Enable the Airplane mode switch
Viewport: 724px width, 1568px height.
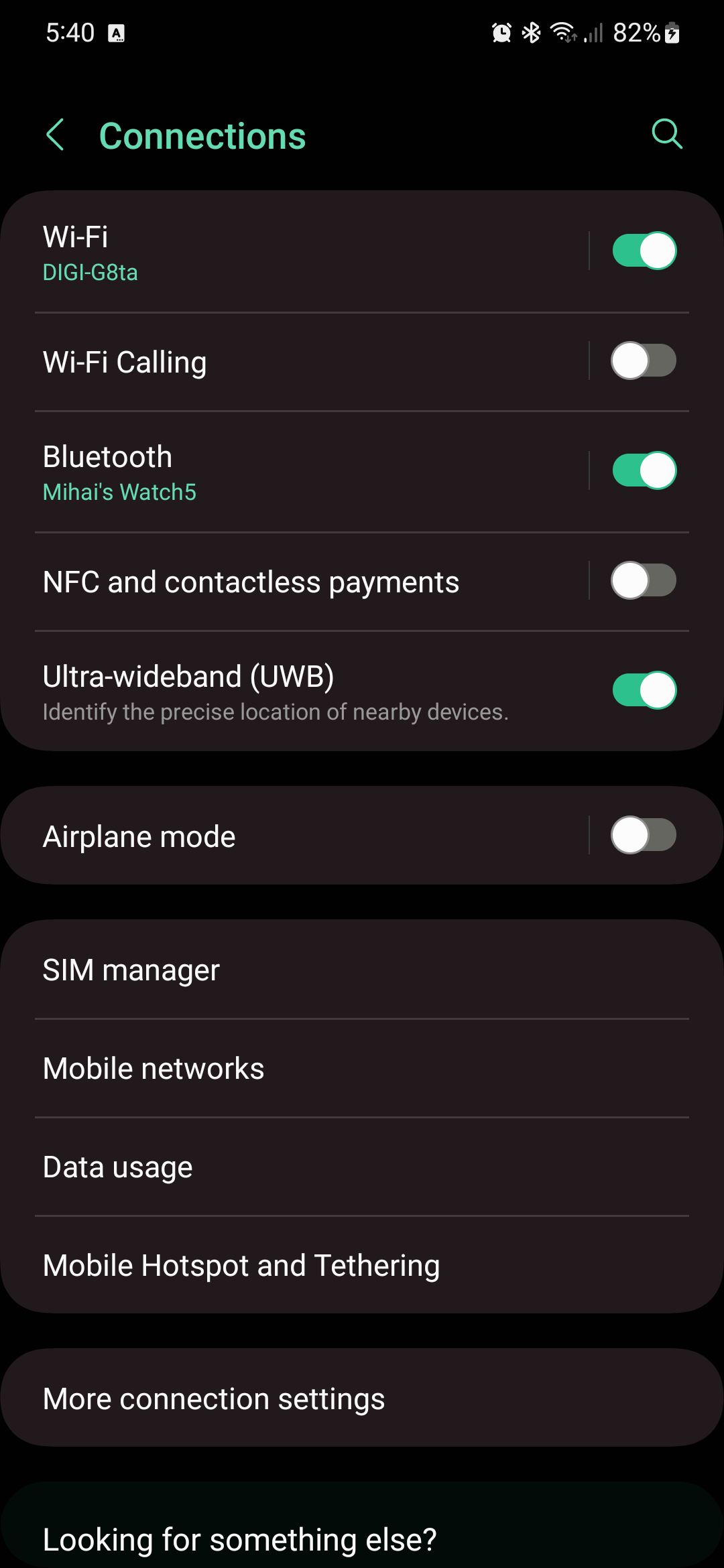click(x=644, y=835)
